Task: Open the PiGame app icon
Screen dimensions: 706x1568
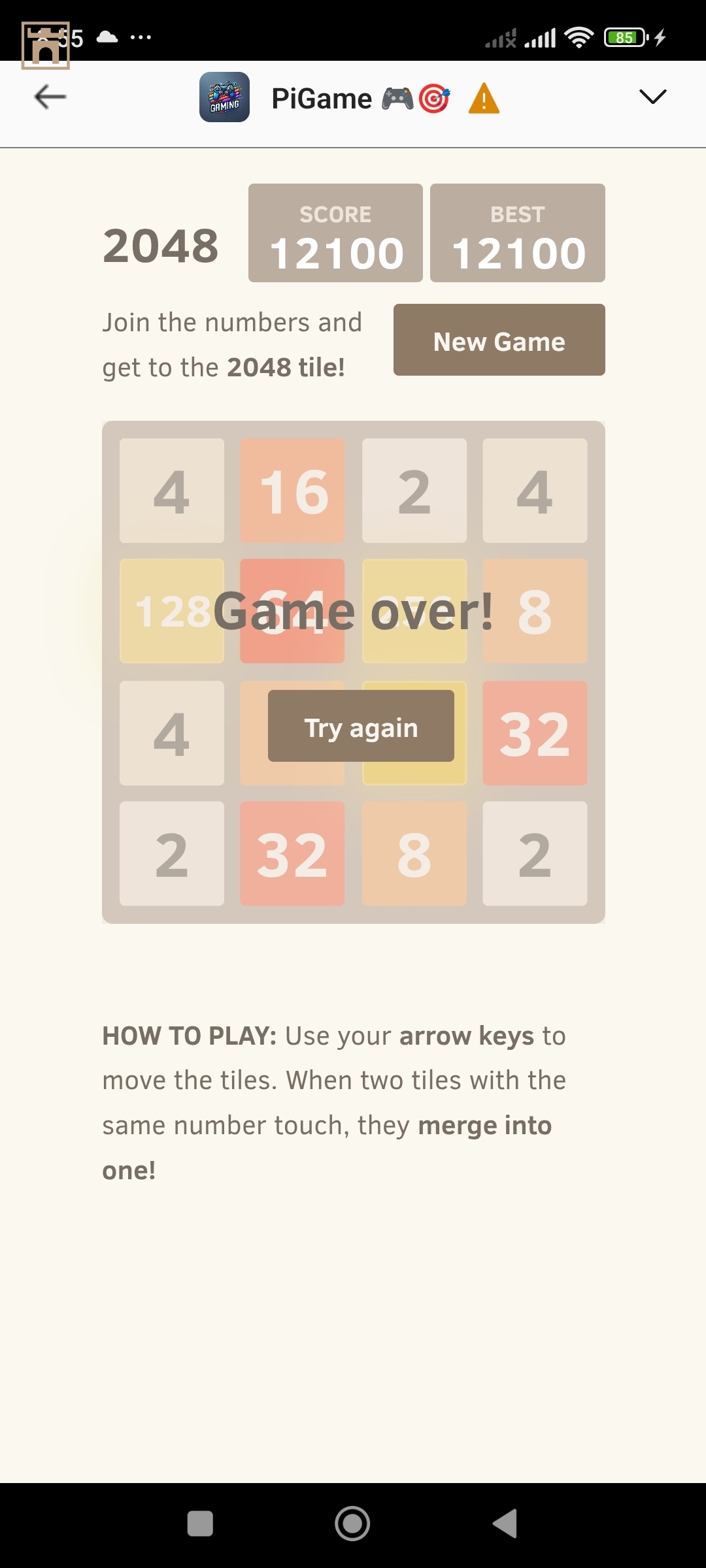Action: coord(224,97)
